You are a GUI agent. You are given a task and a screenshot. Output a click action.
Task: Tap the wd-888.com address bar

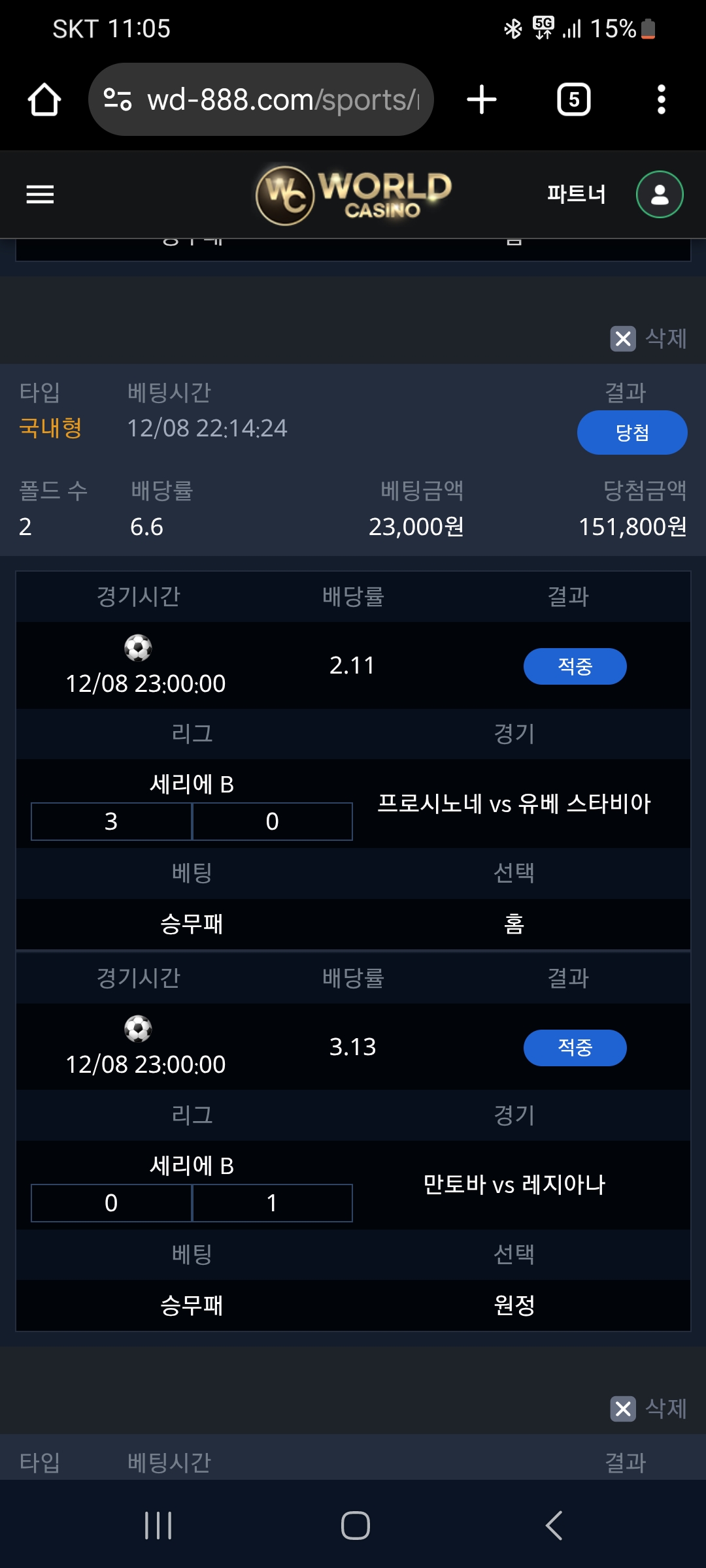coord(281,98)
